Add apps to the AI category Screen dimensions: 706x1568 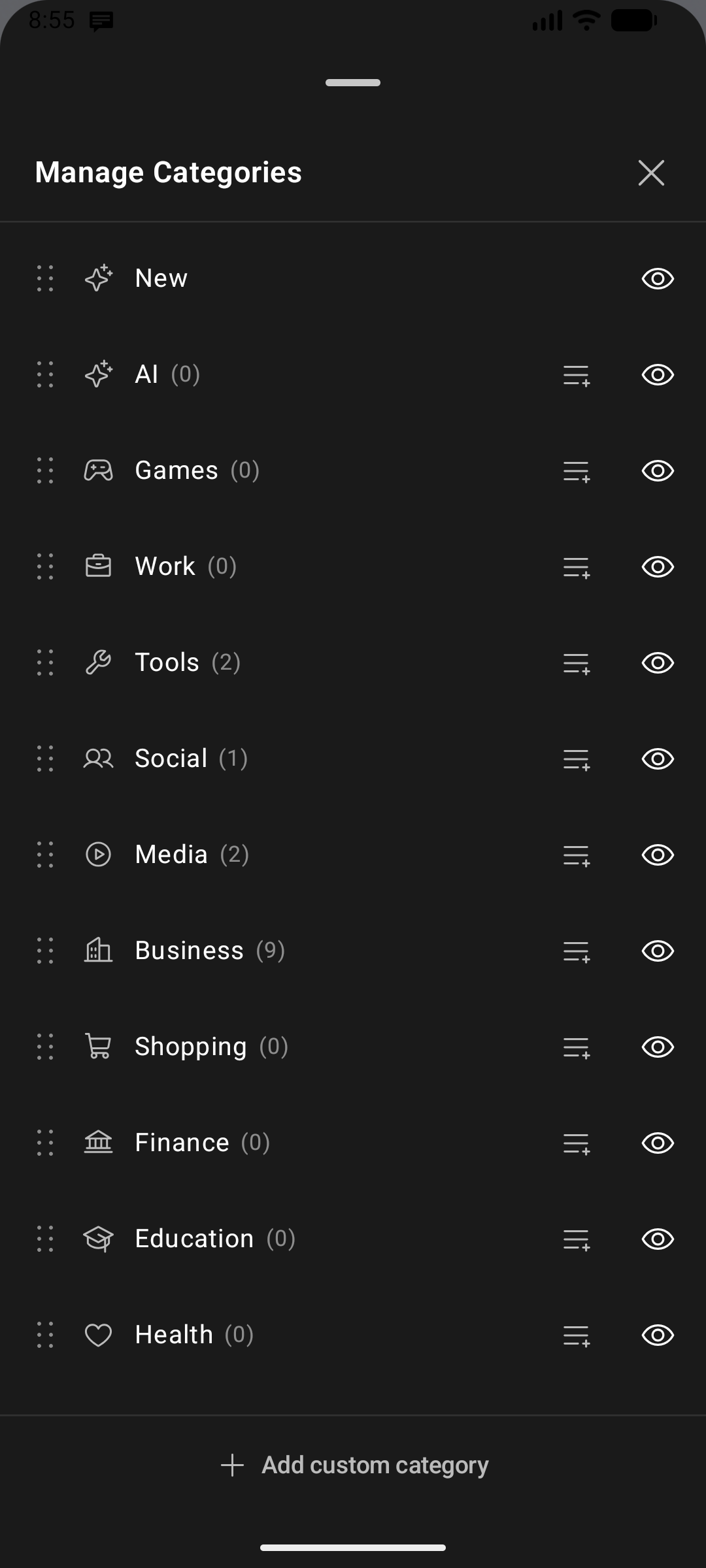coord(577,376)
